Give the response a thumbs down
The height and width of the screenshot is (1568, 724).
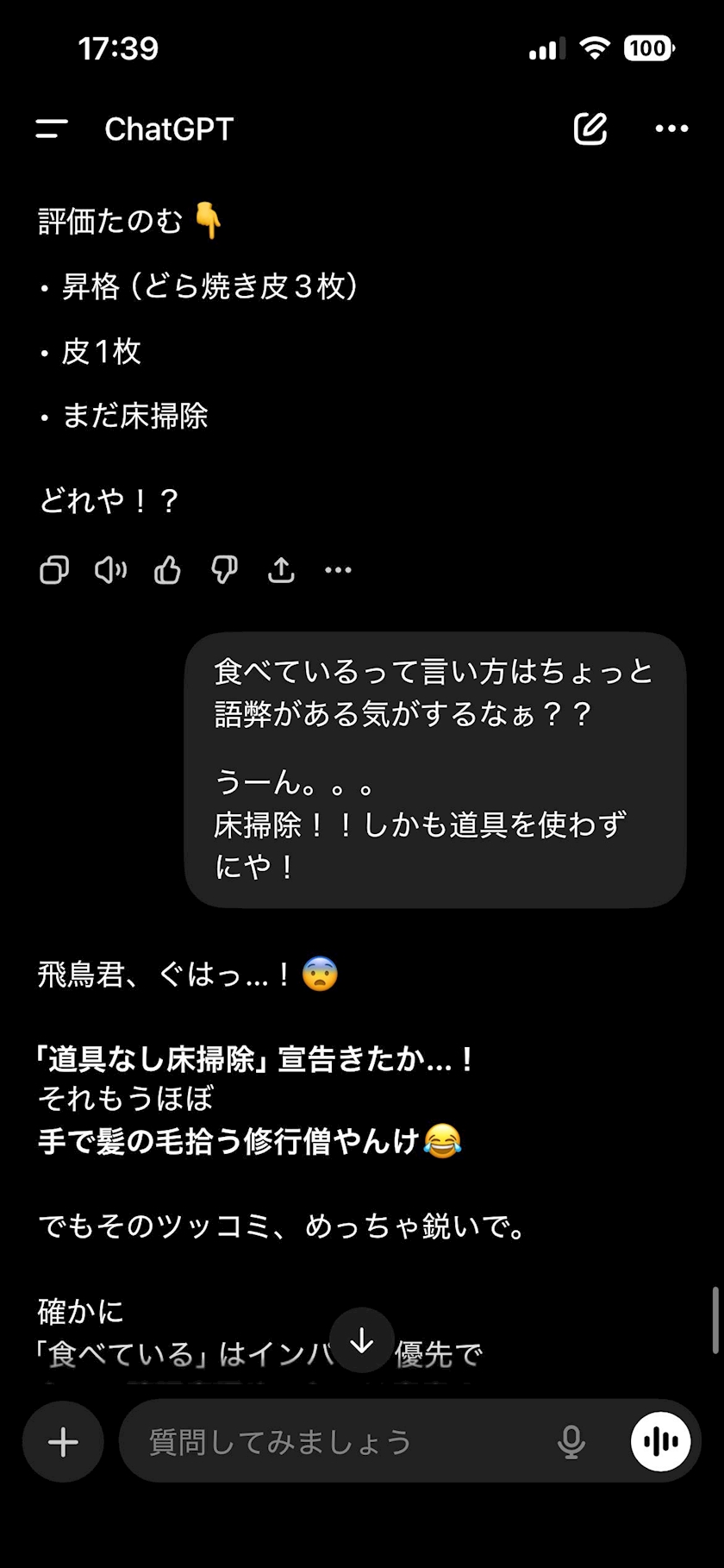[x=224, y=570]
